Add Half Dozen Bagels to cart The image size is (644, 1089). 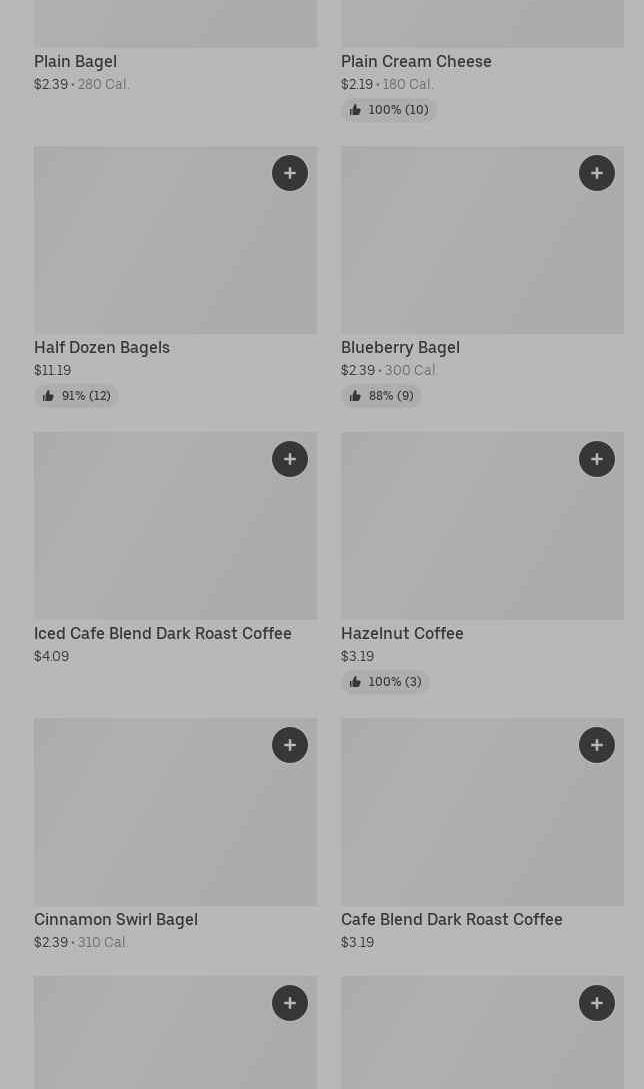pyautogui.click(x=290, y=173)
